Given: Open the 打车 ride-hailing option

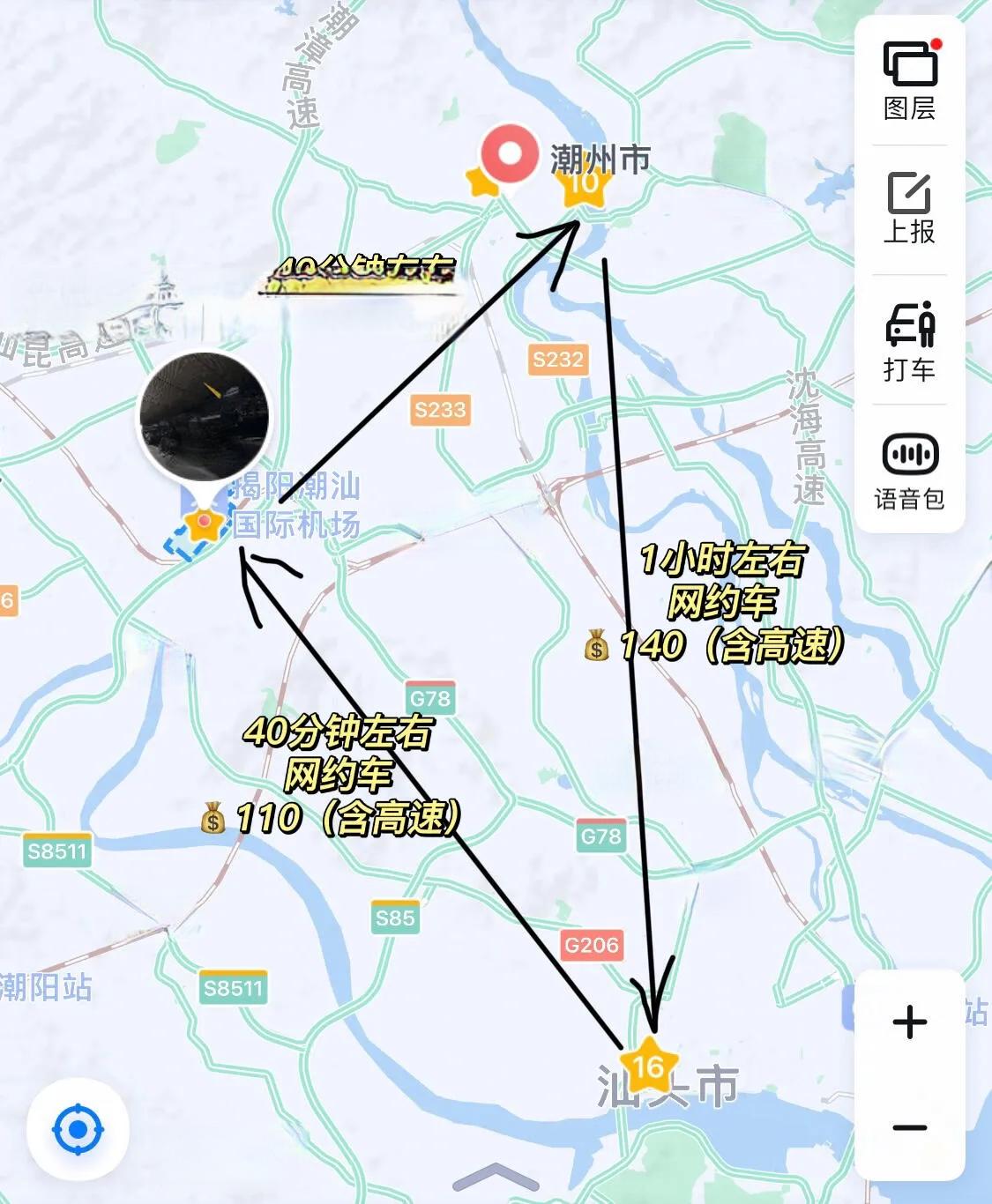Looking at the screenshot, I should (909, 341).
